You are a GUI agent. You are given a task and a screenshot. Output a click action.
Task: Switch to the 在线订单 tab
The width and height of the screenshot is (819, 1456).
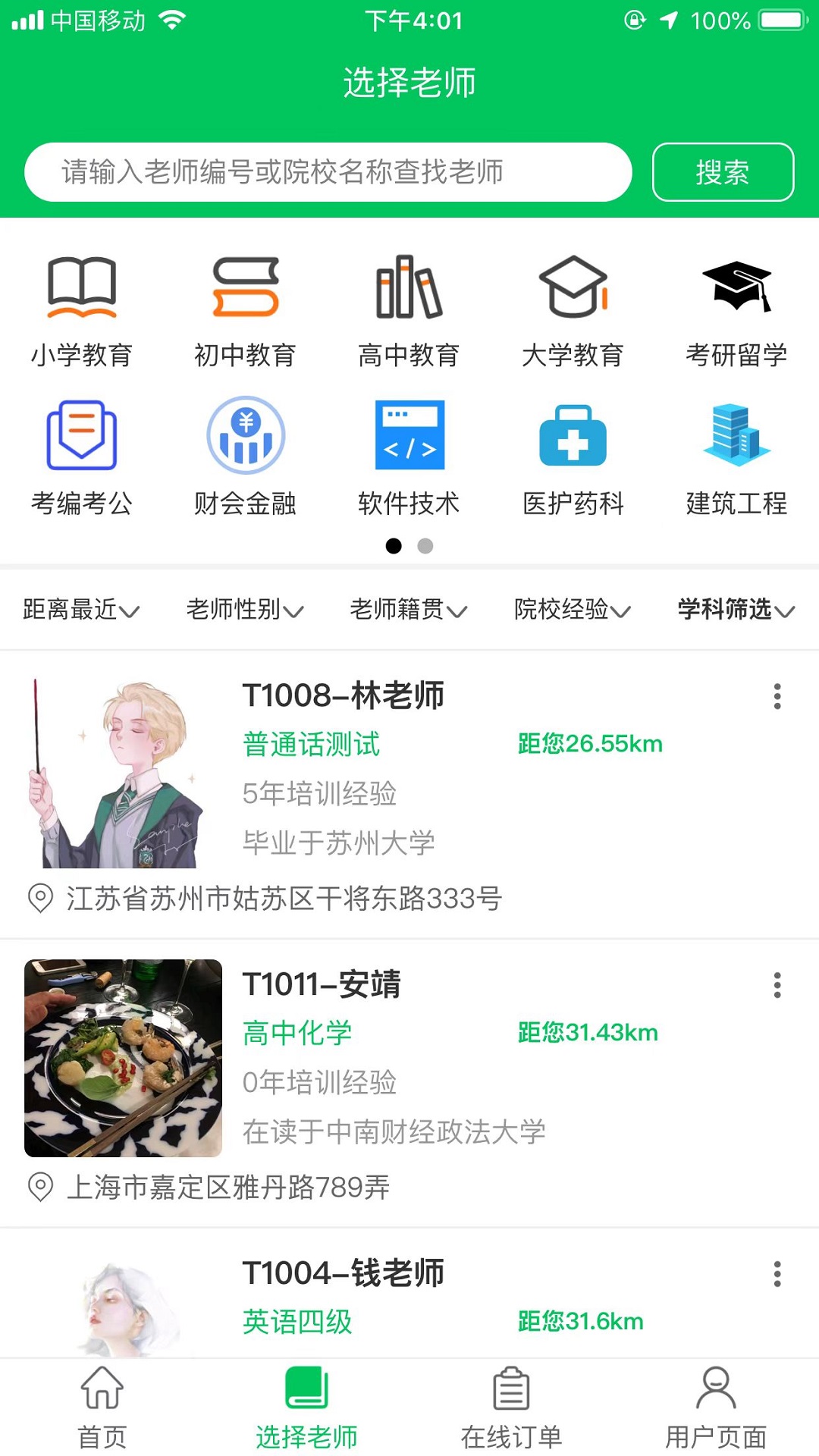click(512, 1410)
